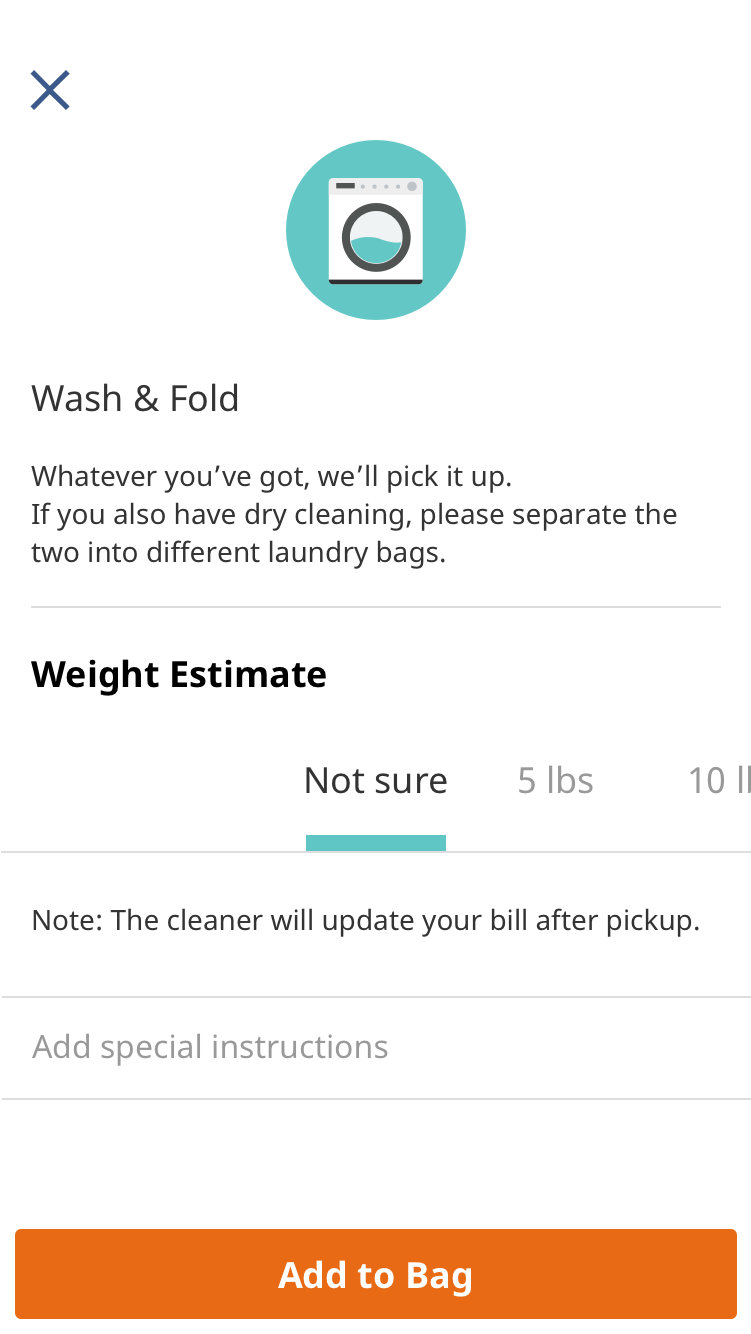Add Wash & Fold to bag

pos(375,1275)
